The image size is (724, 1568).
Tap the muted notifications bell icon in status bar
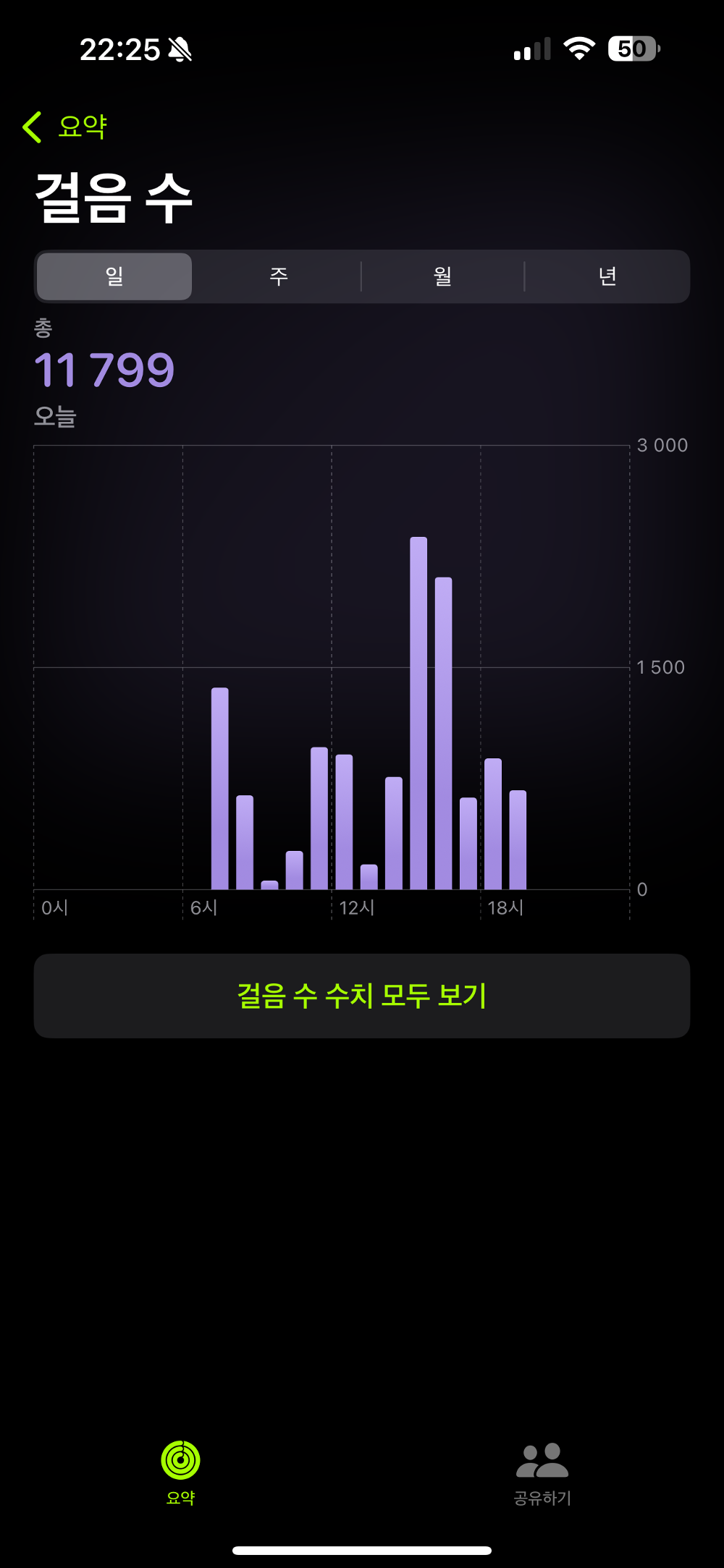179,49
